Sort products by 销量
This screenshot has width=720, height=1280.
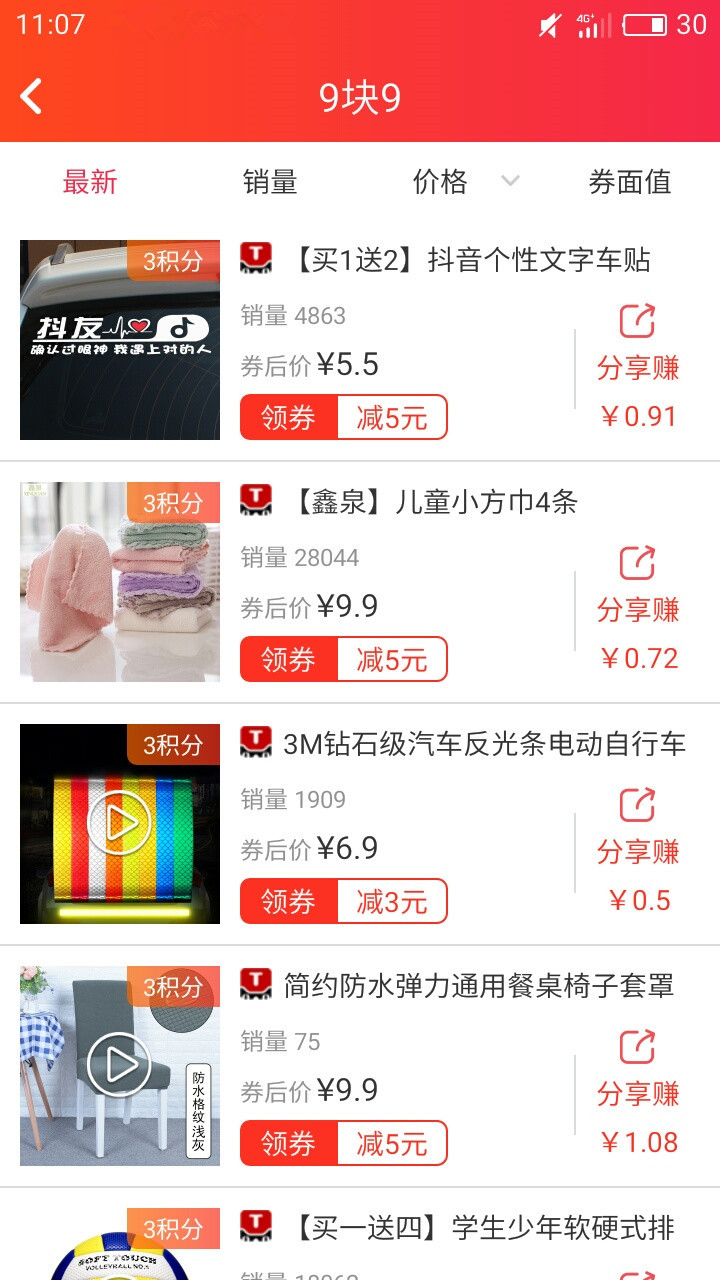tap(270, 182)
